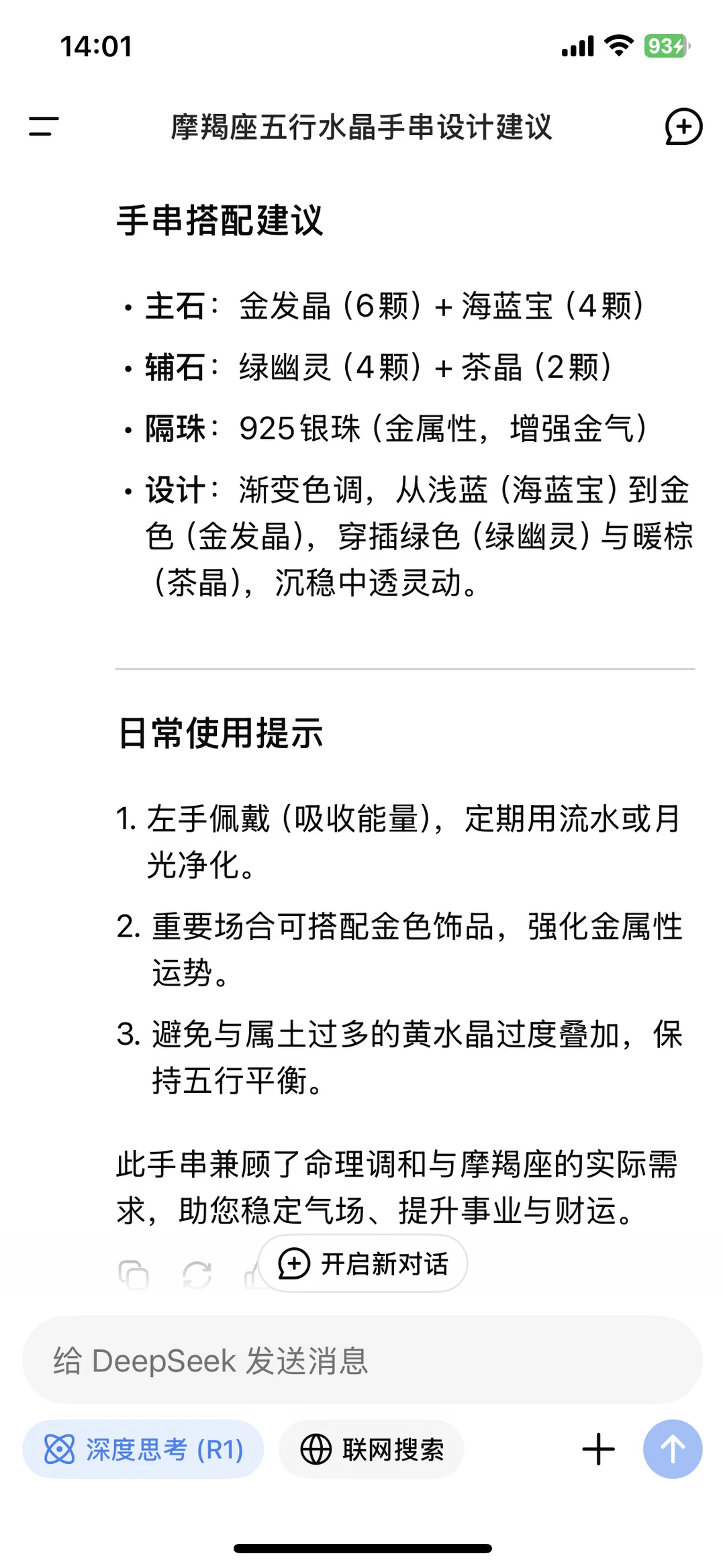Regenerate the response
Image resolution: width=725 pixels, height=1568 pixels.
coord(197,1275)
